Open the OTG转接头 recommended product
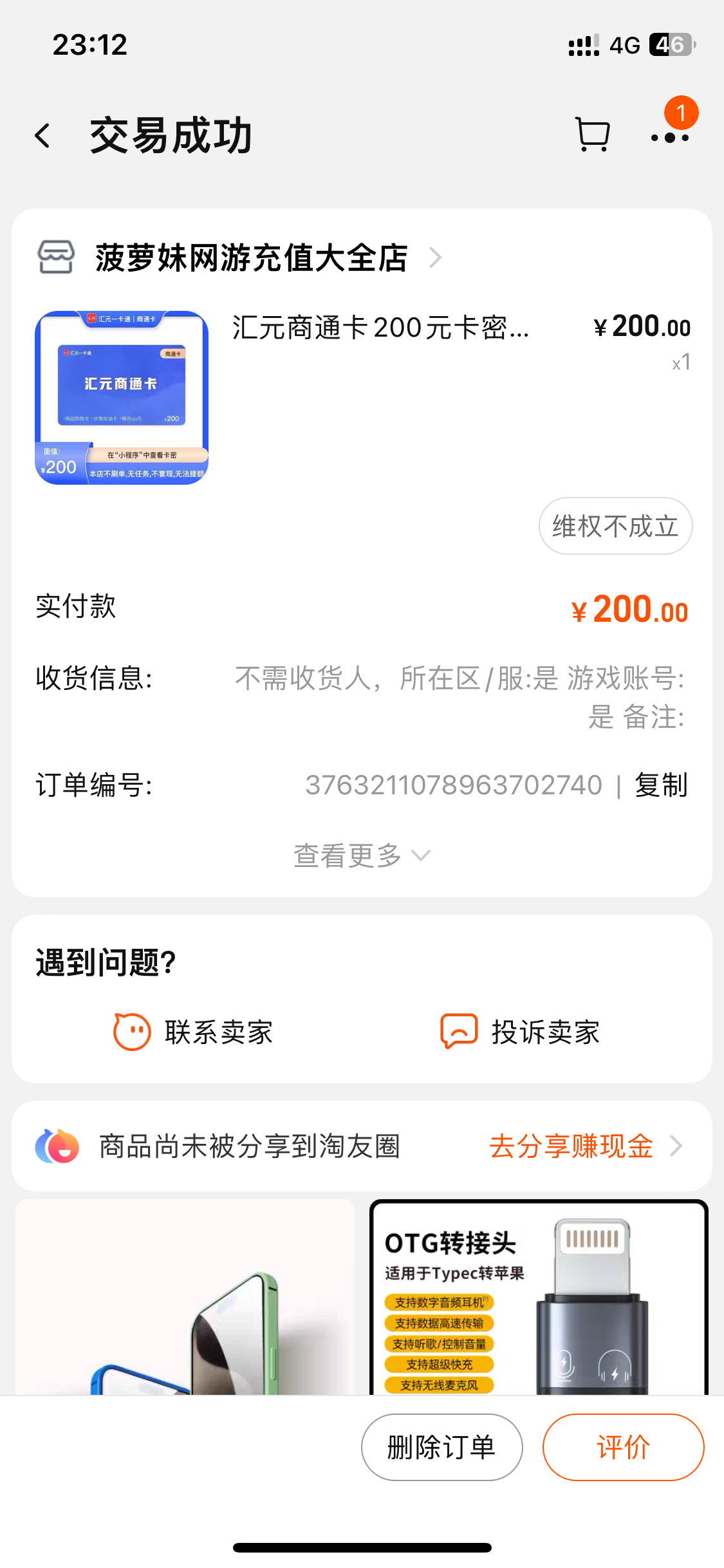 tap(539, 1297)
